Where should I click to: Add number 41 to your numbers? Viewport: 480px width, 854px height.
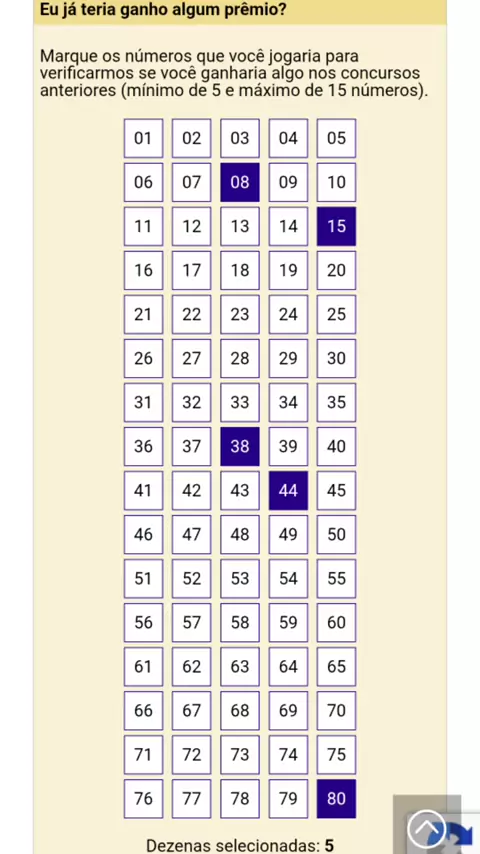[x=143, y=491]
